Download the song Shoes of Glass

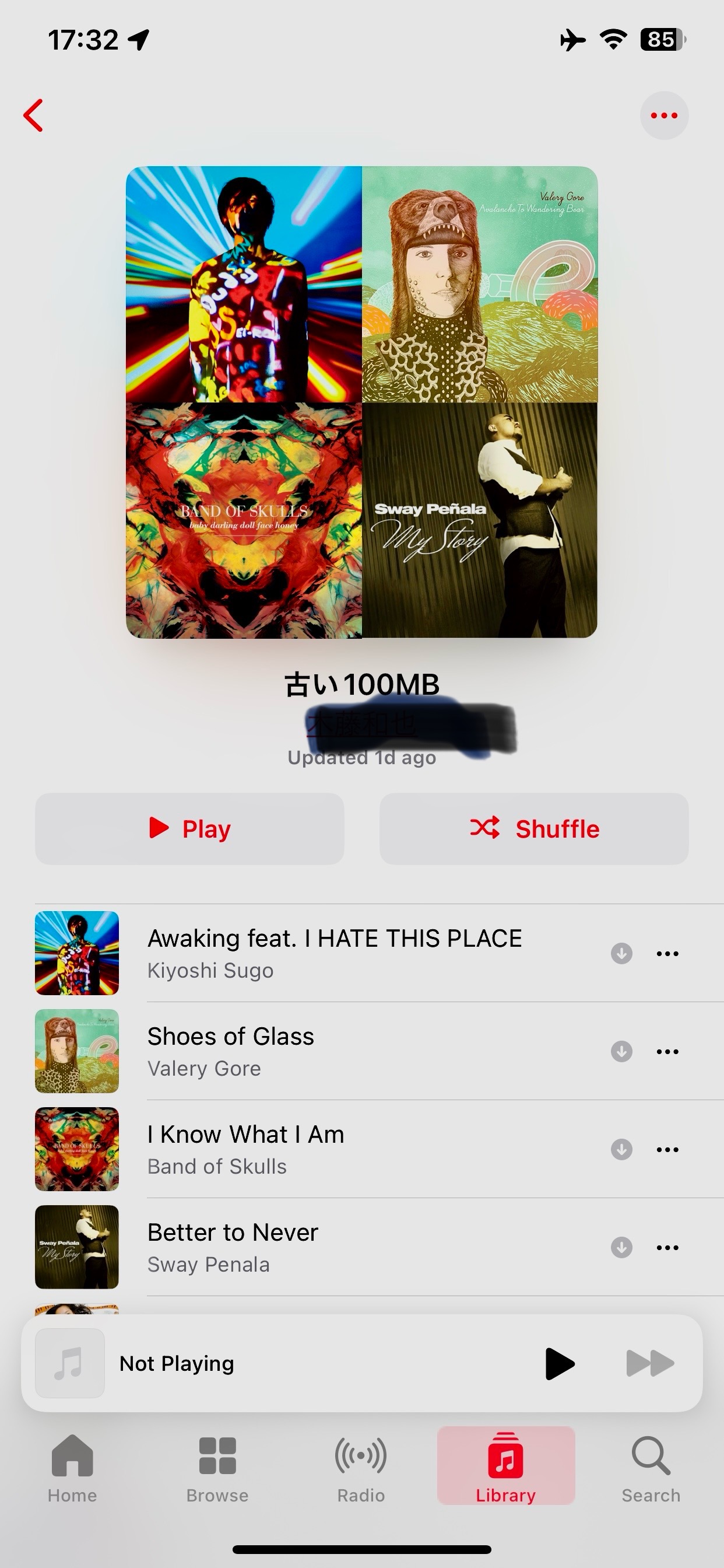[621, 1051]
